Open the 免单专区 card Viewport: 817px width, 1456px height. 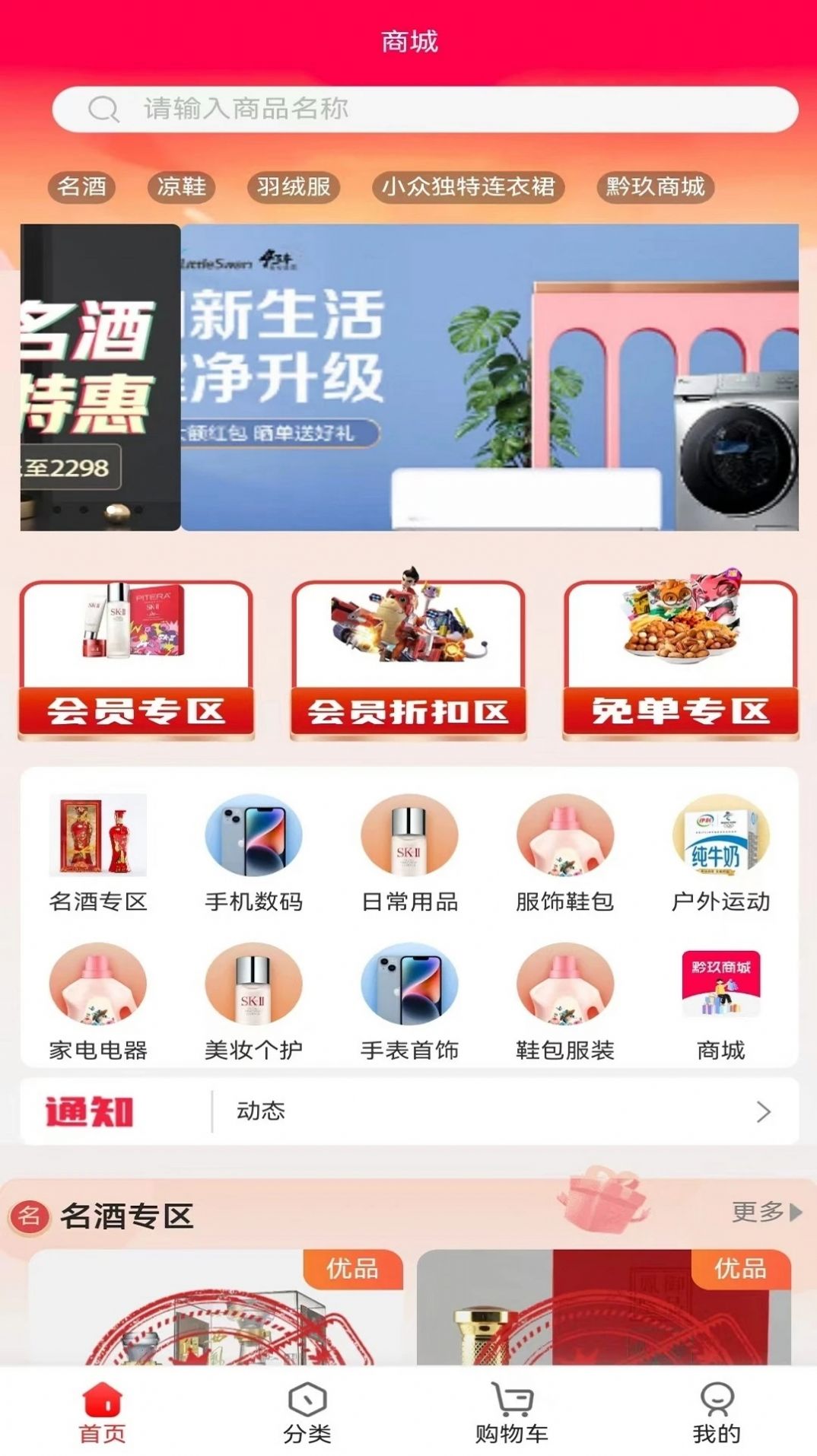pos(681,660)
